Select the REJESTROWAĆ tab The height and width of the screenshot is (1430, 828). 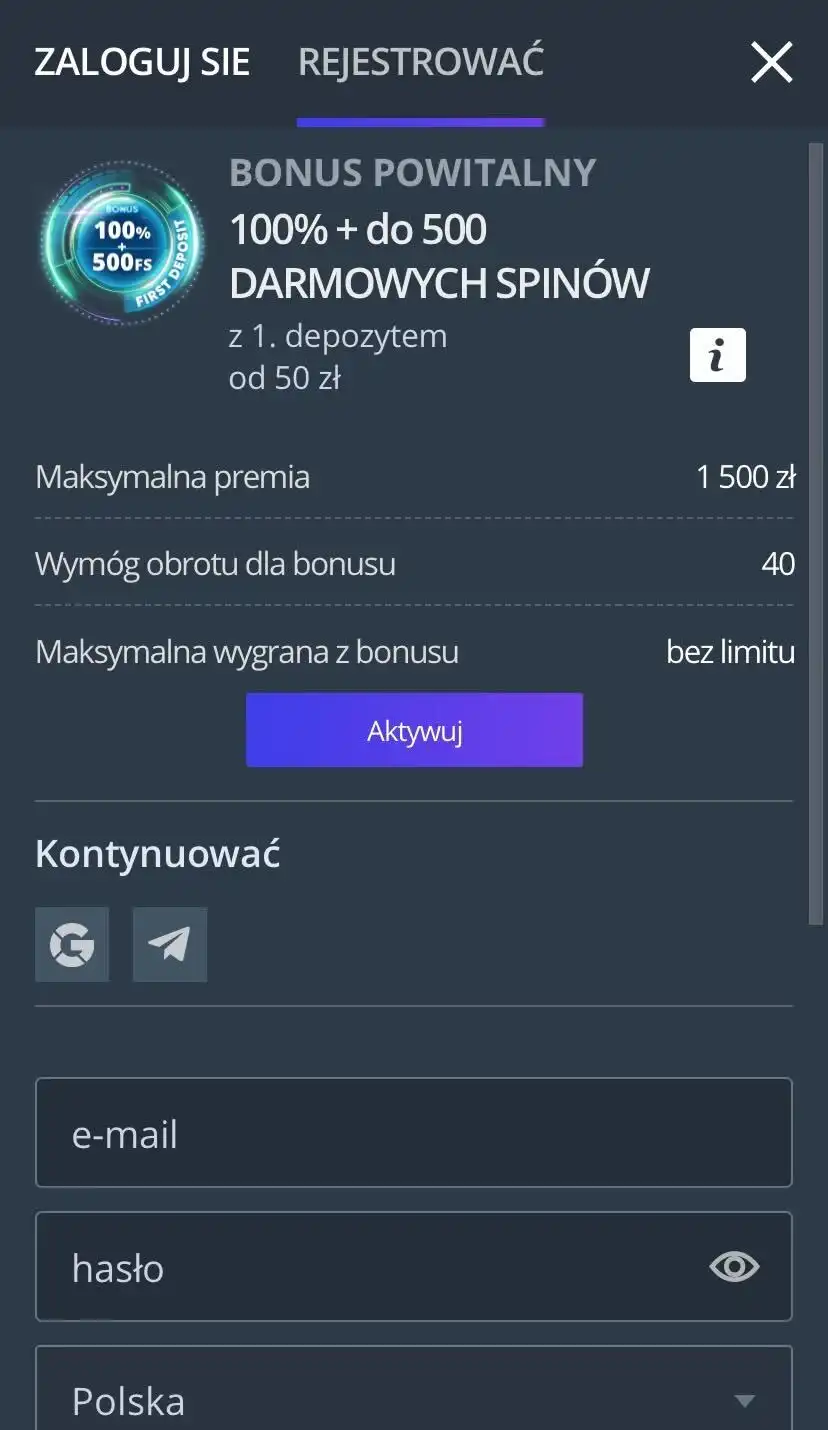click(x=421, y=62)
